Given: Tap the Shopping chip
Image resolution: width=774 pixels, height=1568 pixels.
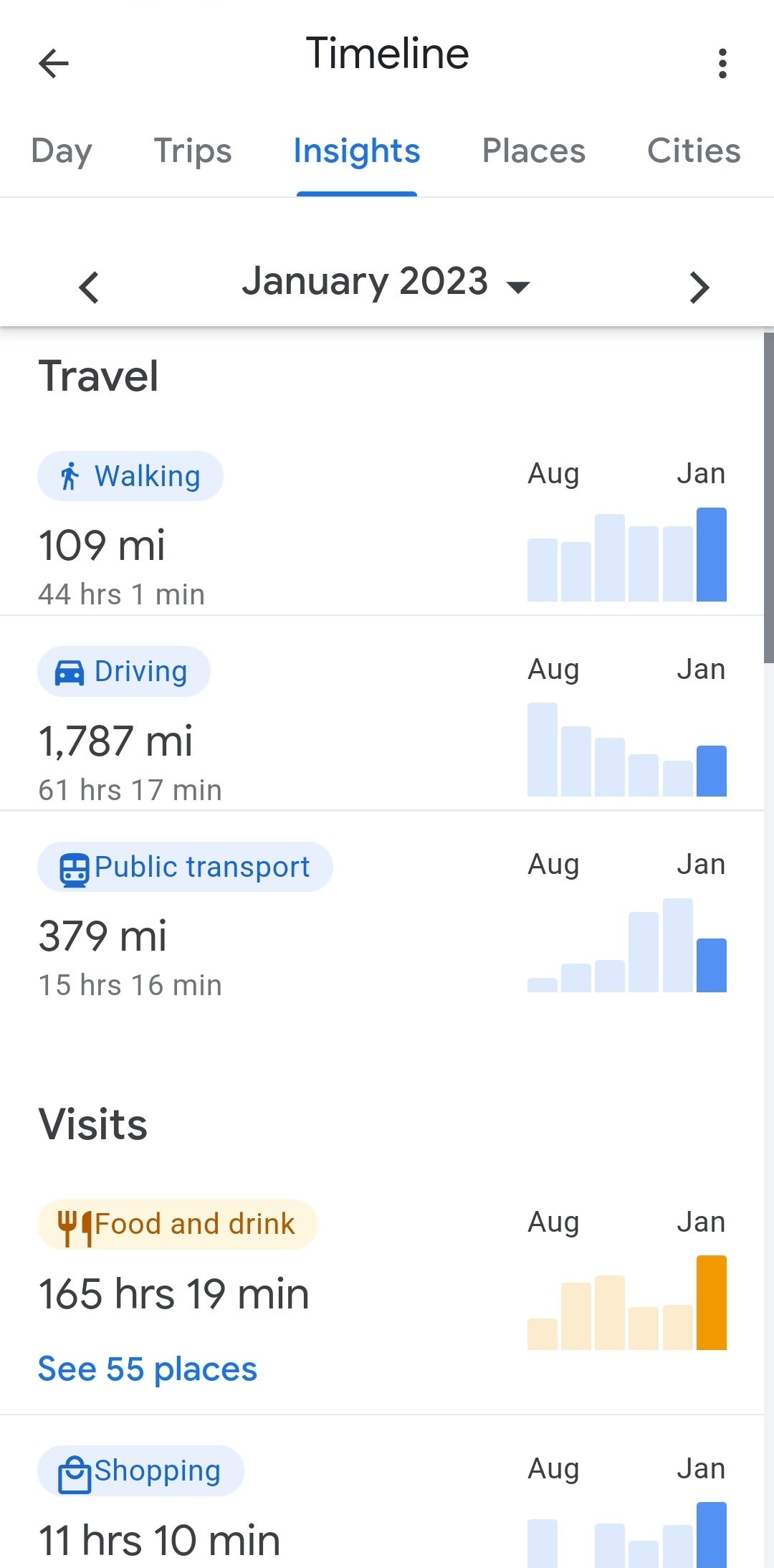Looking at the screenshot, I should [x=140, y=1471].
